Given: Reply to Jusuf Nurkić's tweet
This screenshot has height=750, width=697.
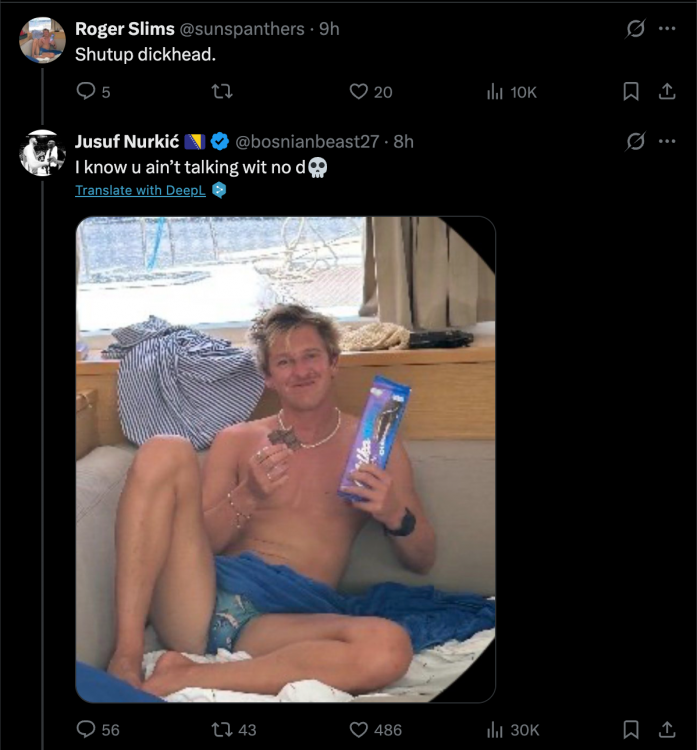Looking at the screenshot, I should pyautogui.click(x=86, y=729).
